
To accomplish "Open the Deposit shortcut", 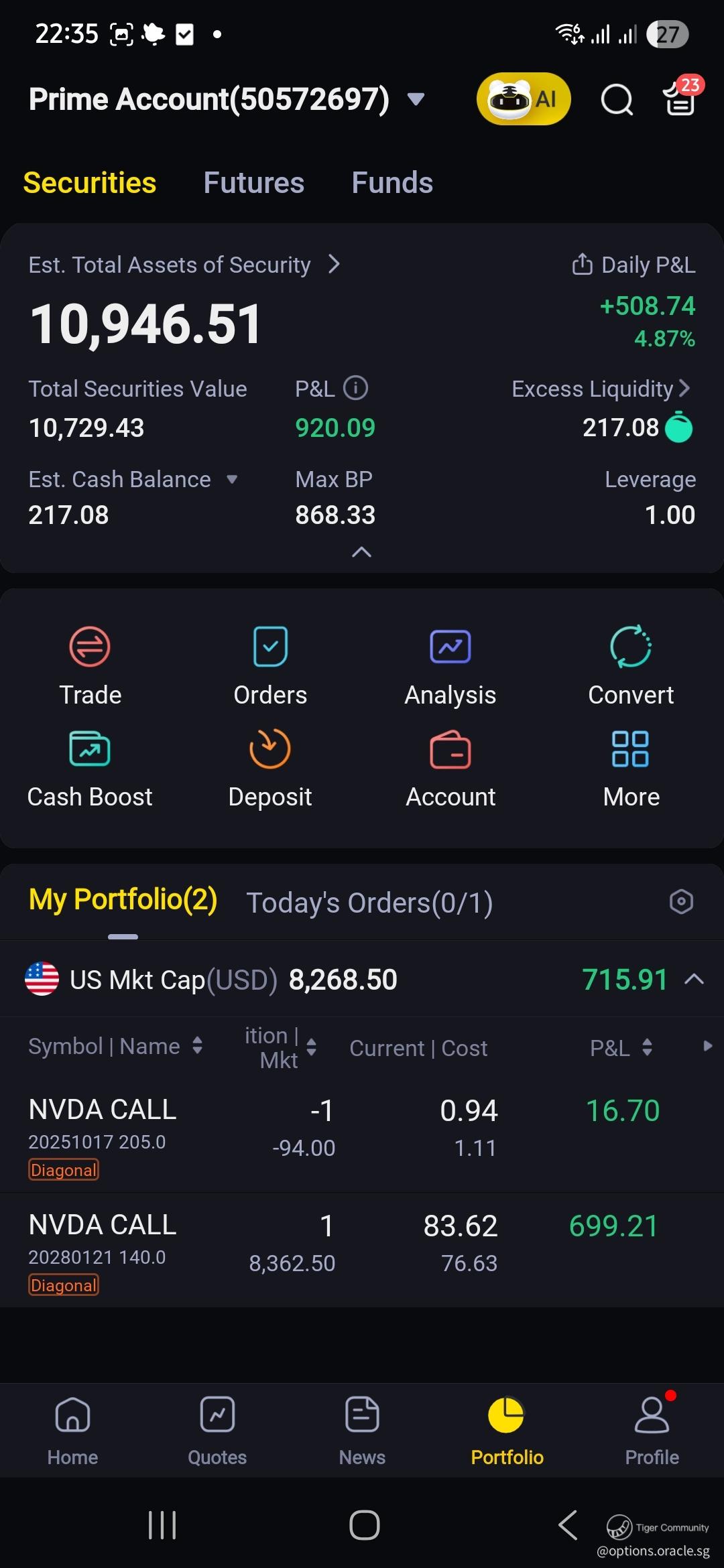I will [x=270, y=767].
